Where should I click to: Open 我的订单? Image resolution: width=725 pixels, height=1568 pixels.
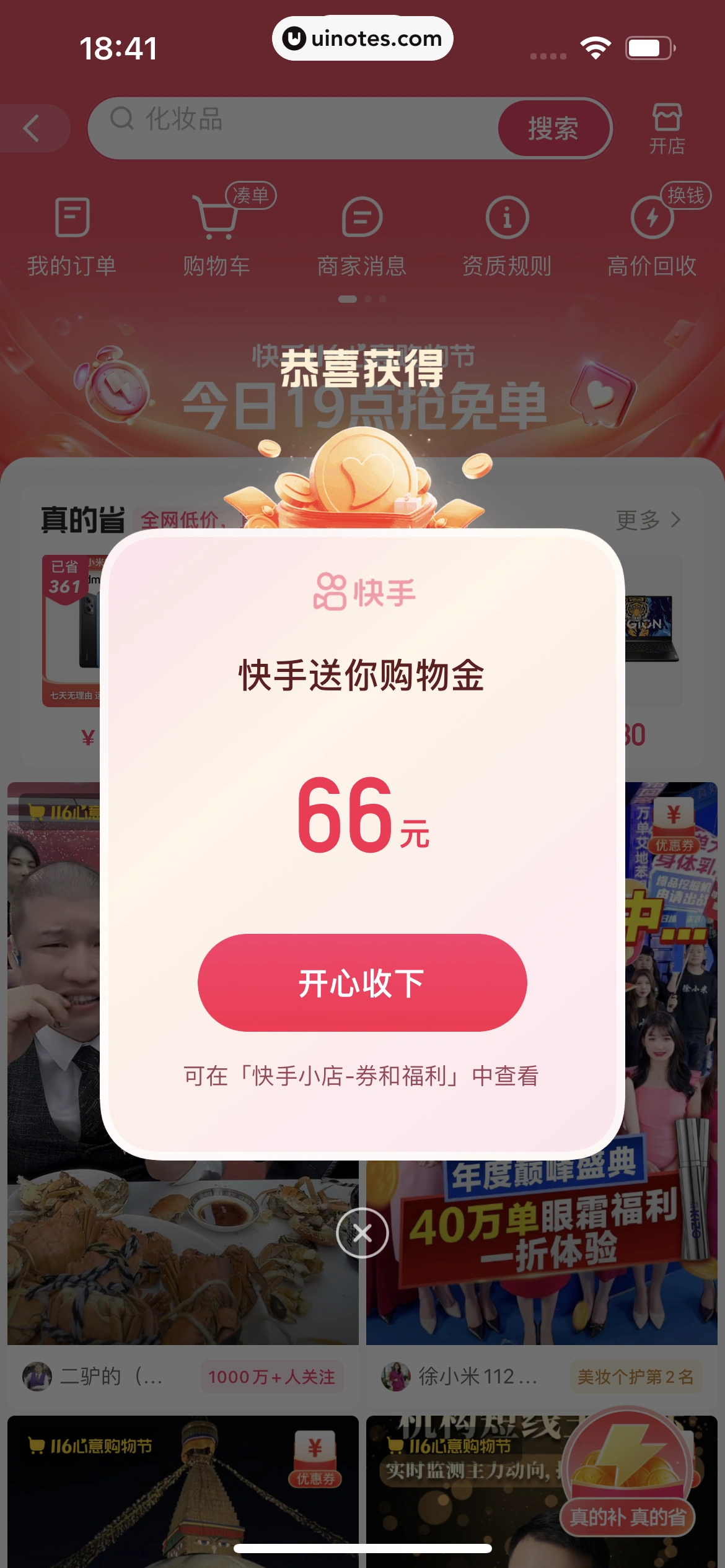coord(72,236)
